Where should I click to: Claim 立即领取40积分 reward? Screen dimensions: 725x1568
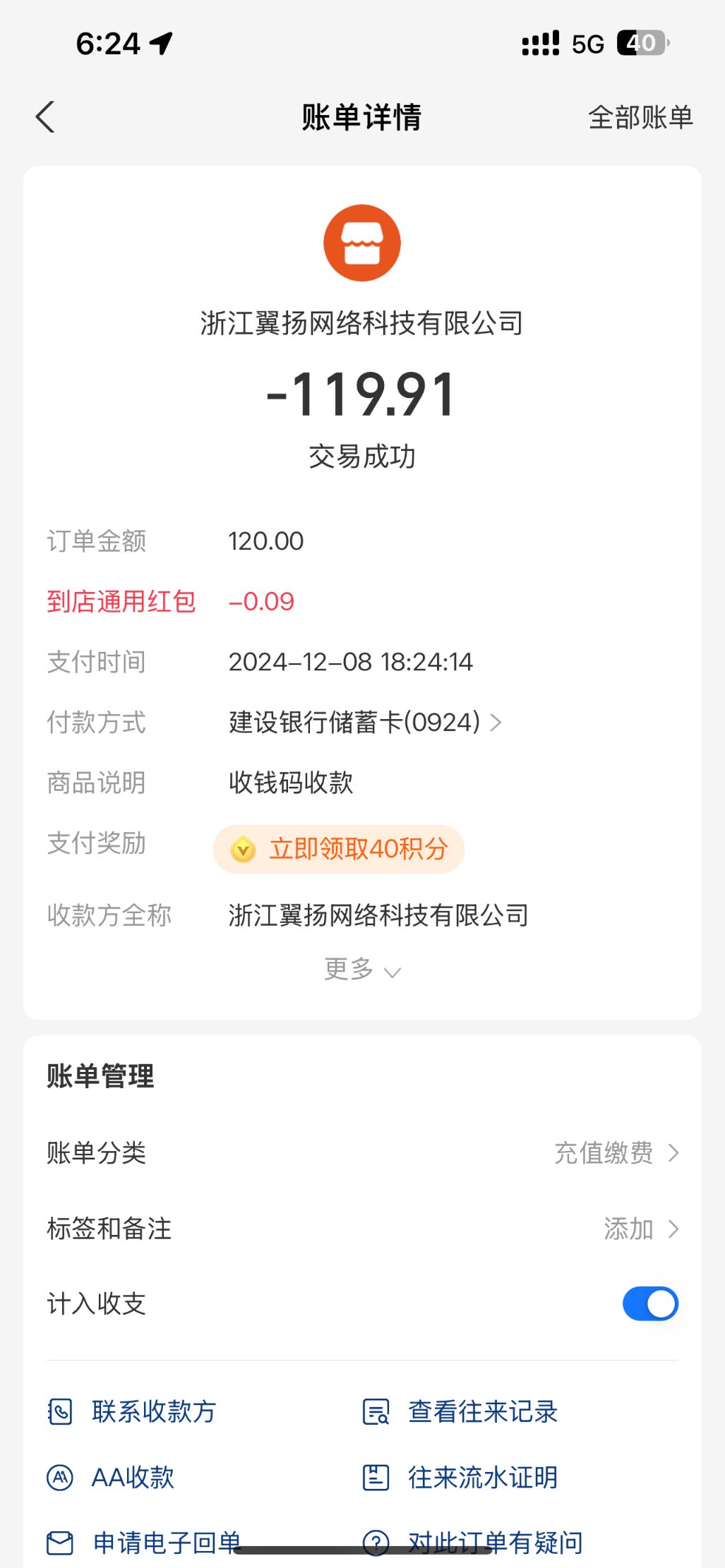tap(340, 849)
